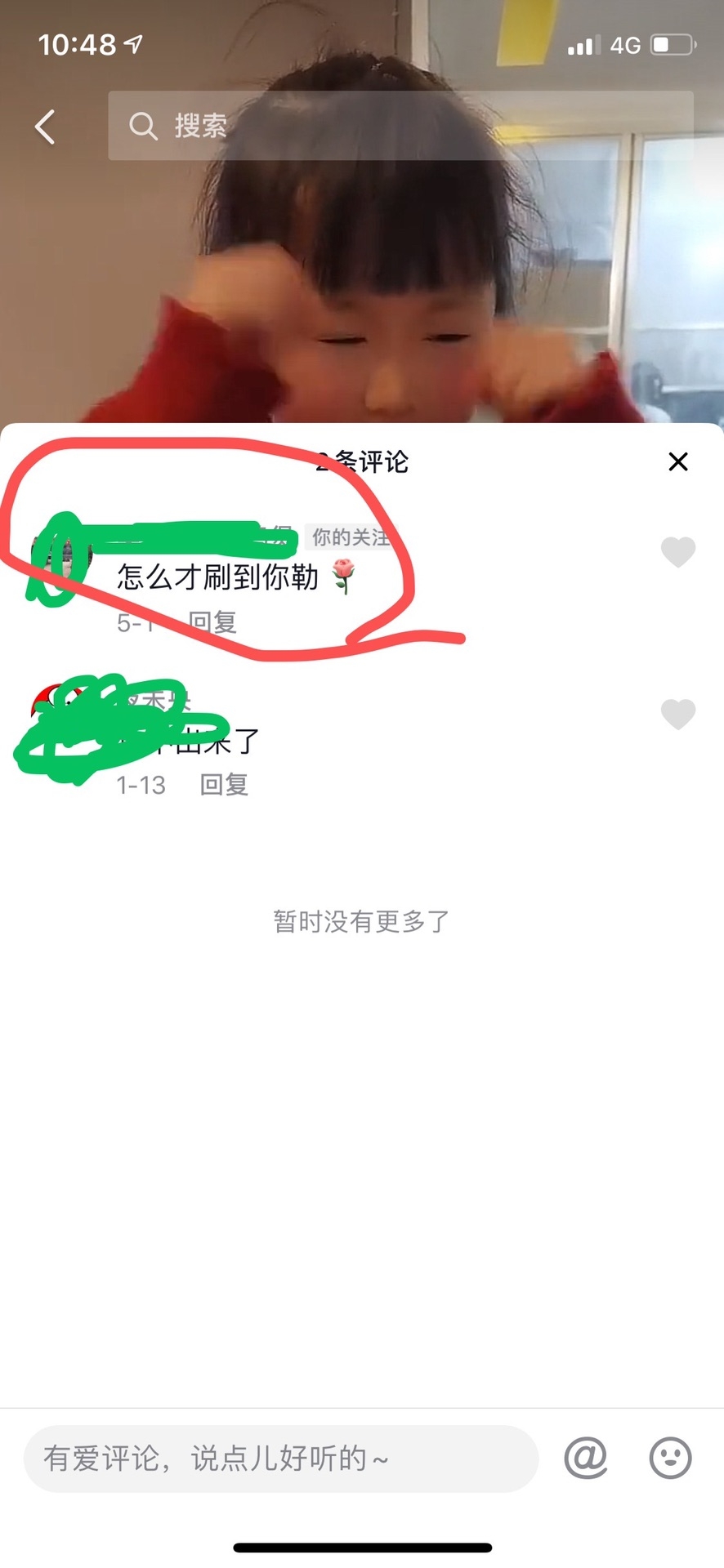724x1568 pixels.
Task: Mention a user with the @ icon
Action: coord(586,1458)
